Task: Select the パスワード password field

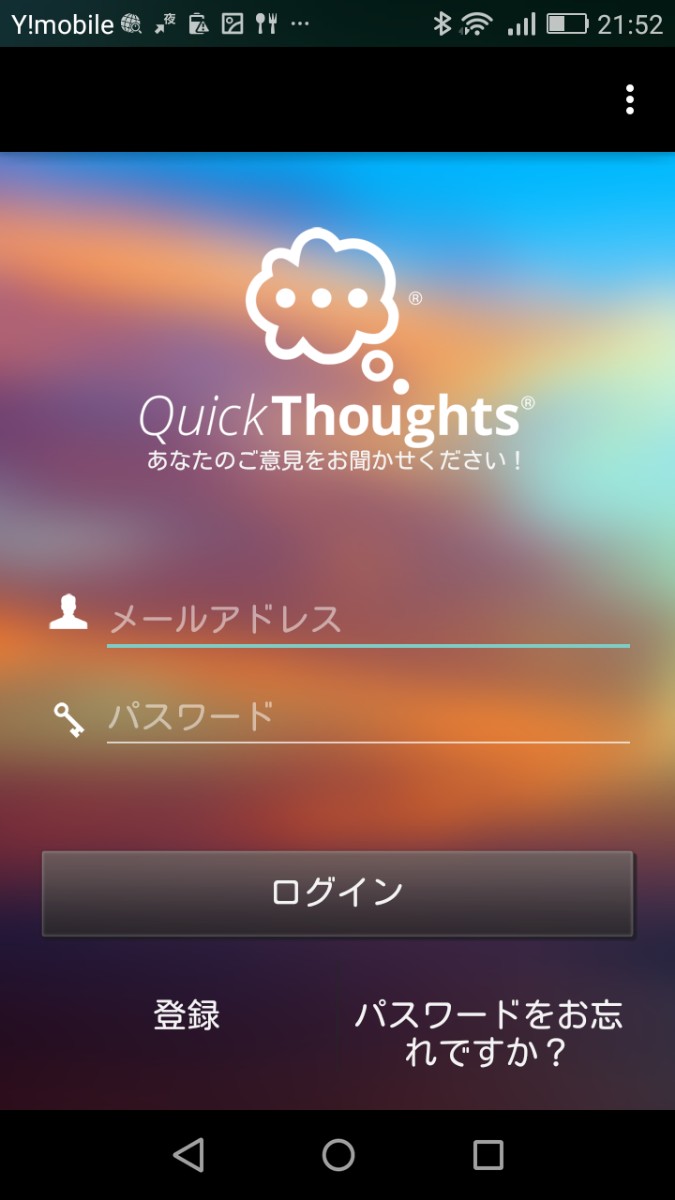Action: click(x=367, y=717)
